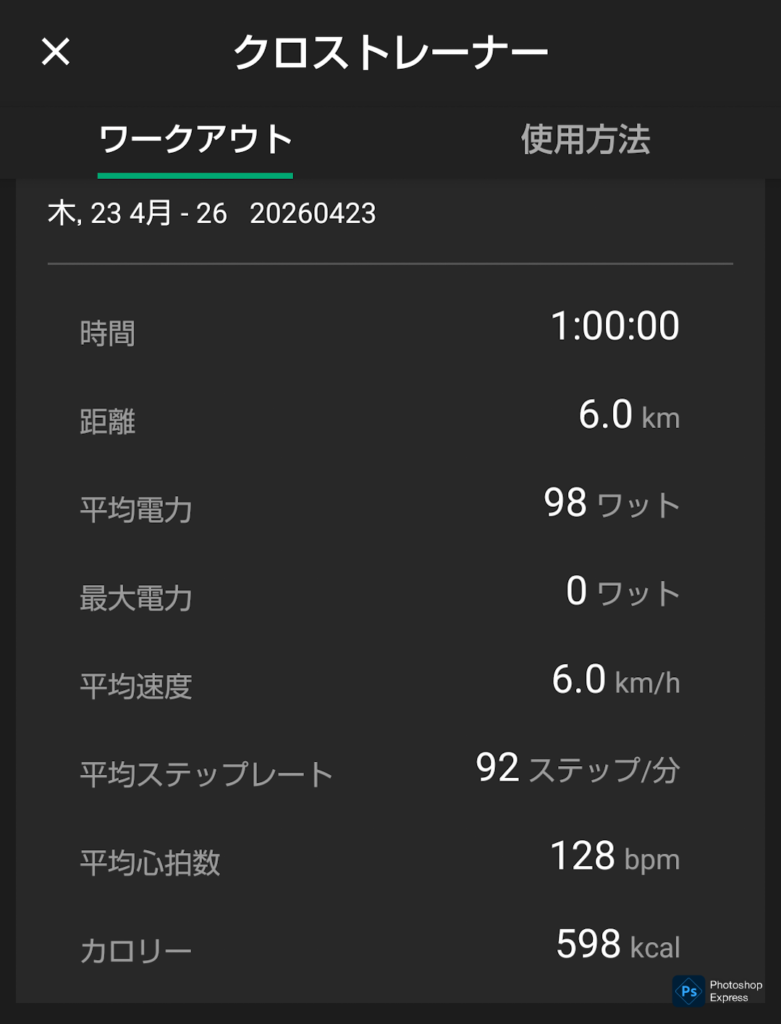The image size is (781, 1024).
Task: Switch to the 使用方法 tab
Action: pos(585,140)
